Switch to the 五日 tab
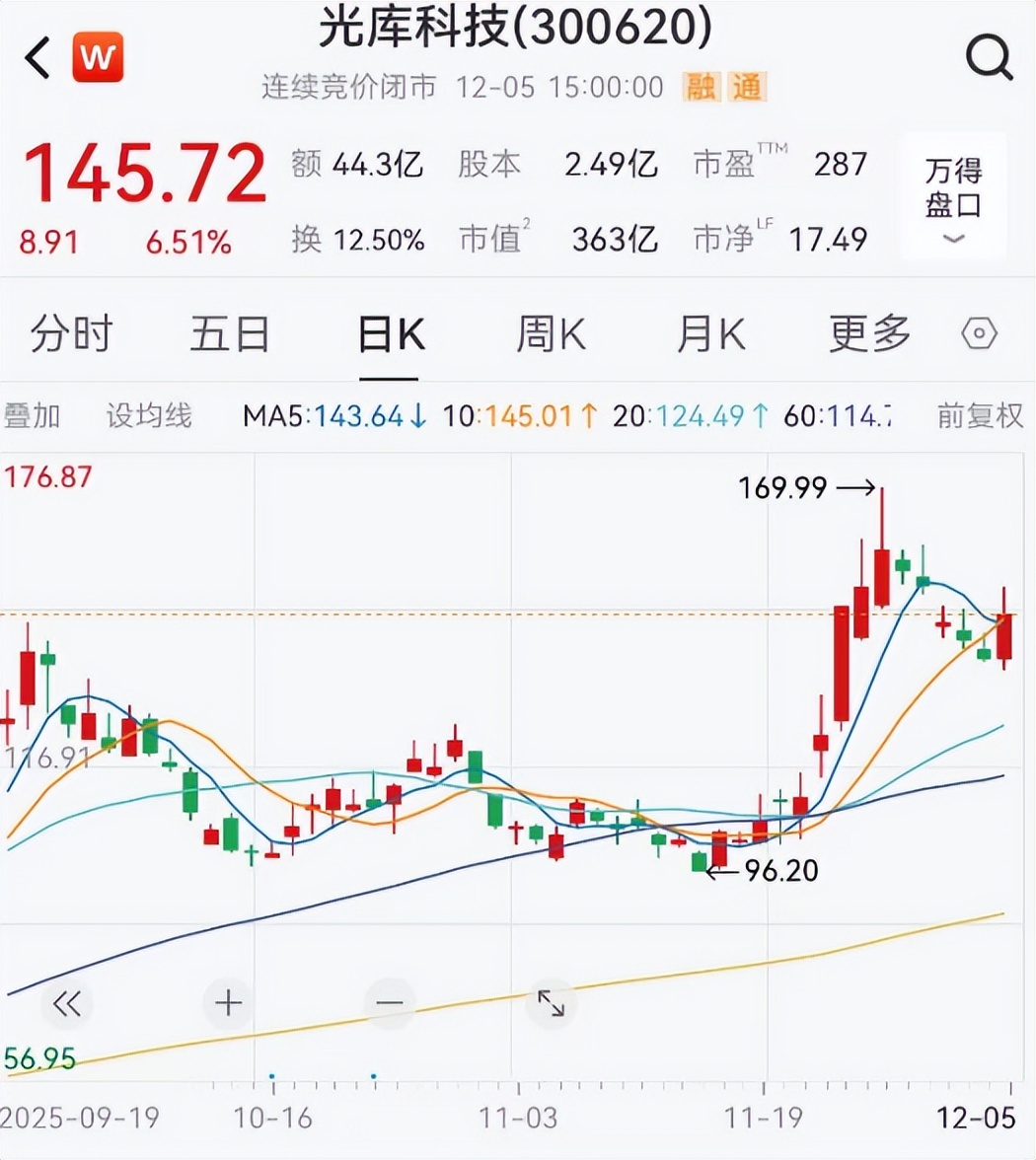The width and height of the screenshot is (1036, 1160). (x=230, y=335)
